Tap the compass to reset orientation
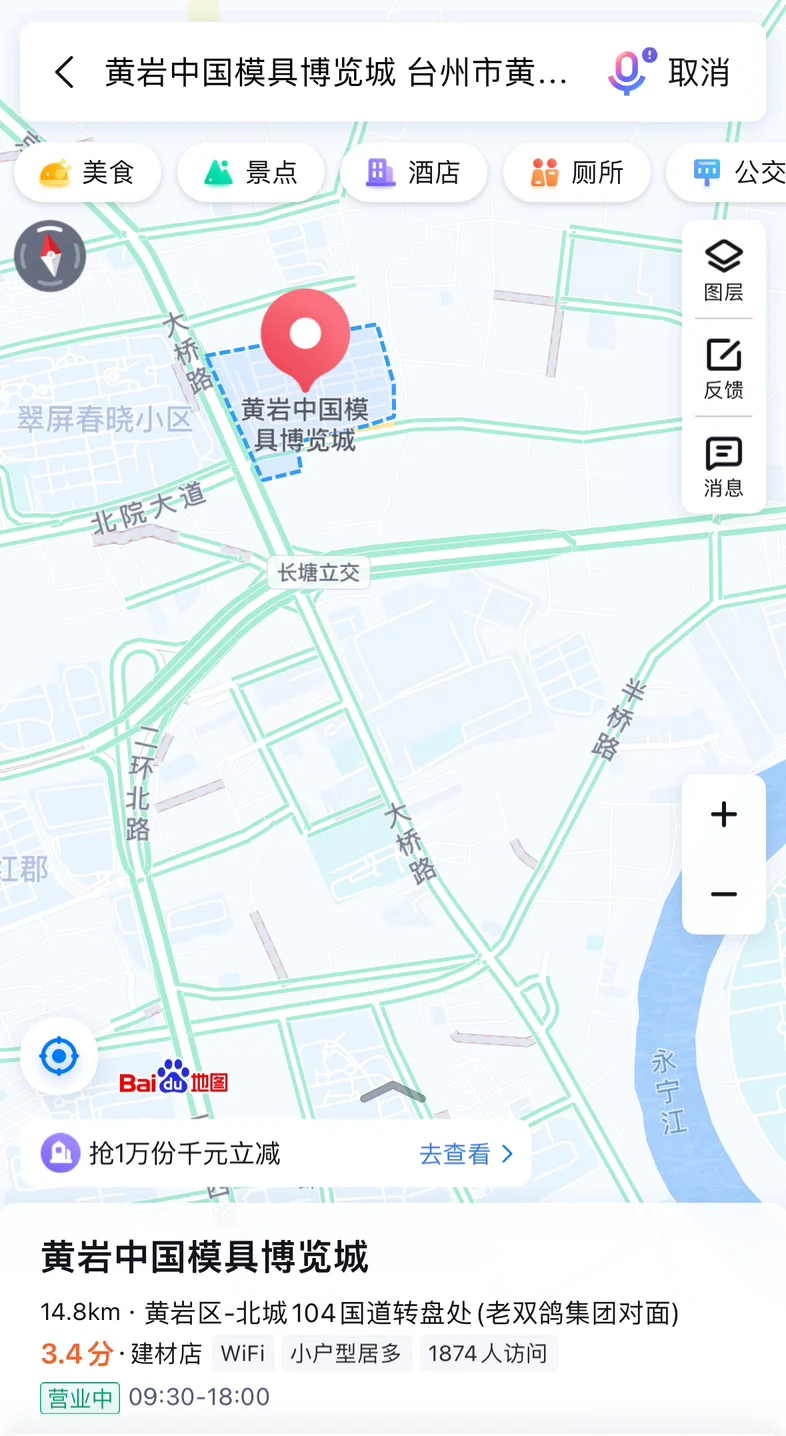The image size is (786, 1436). tap(50, 256)
